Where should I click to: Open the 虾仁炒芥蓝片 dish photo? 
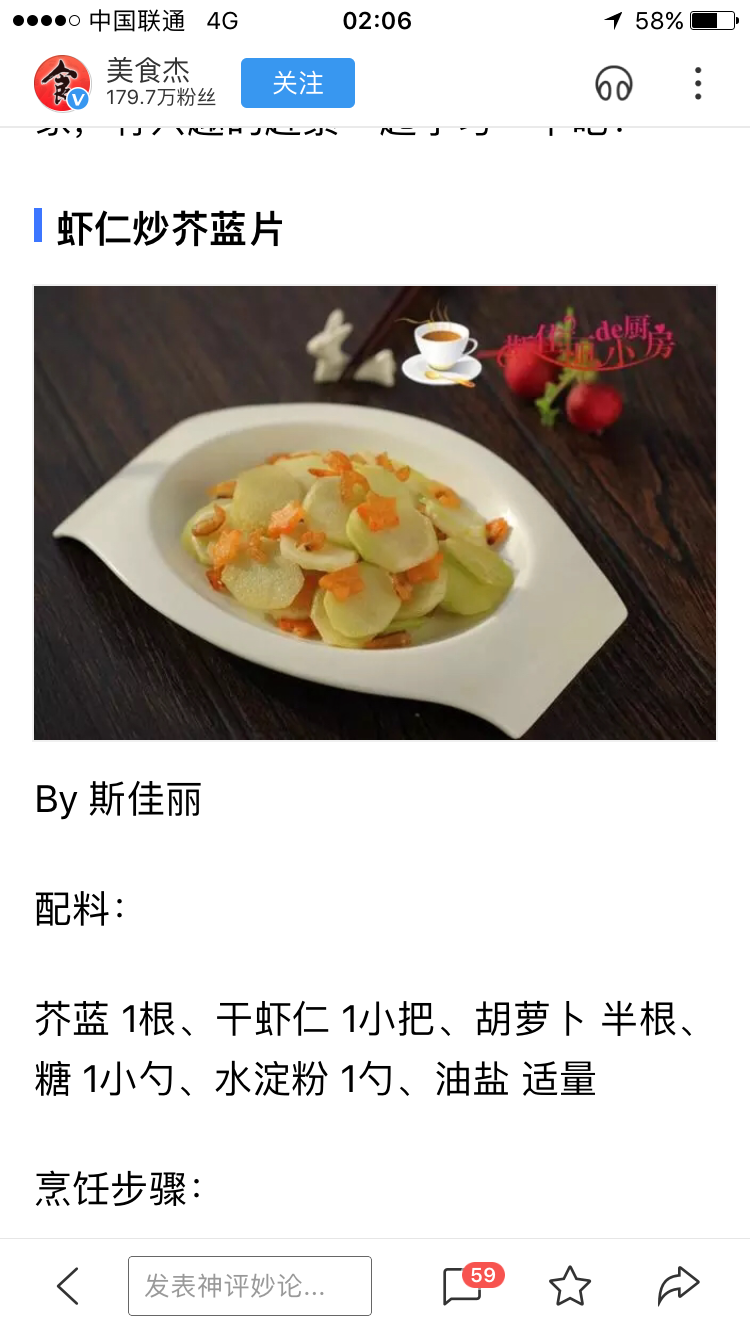(375, 512)
